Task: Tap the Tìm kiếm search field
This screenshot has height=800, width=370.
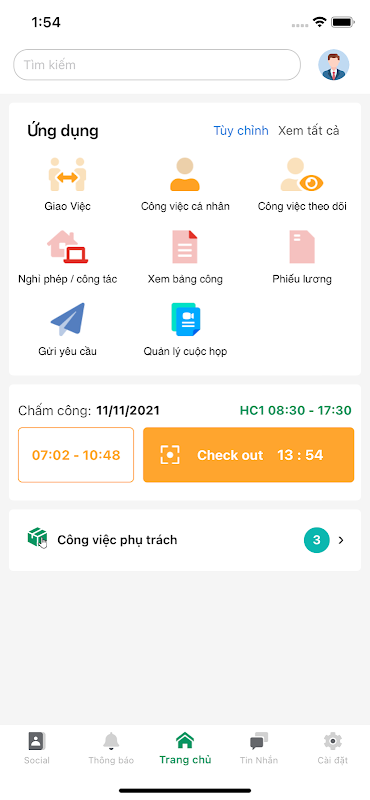Action: (157, 65)
